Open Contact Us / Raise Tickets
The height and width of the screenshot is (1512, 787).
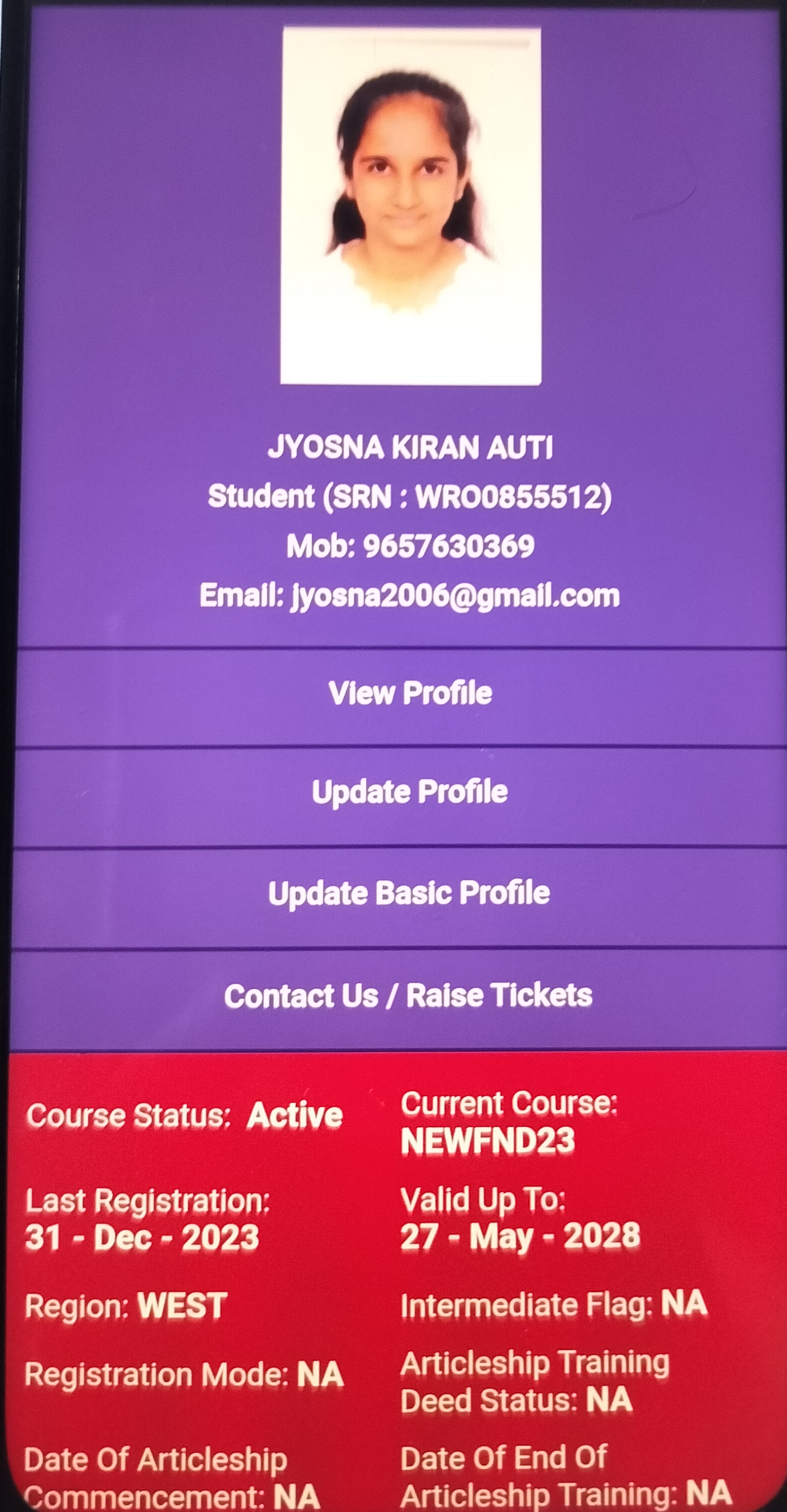click(408, 996)
